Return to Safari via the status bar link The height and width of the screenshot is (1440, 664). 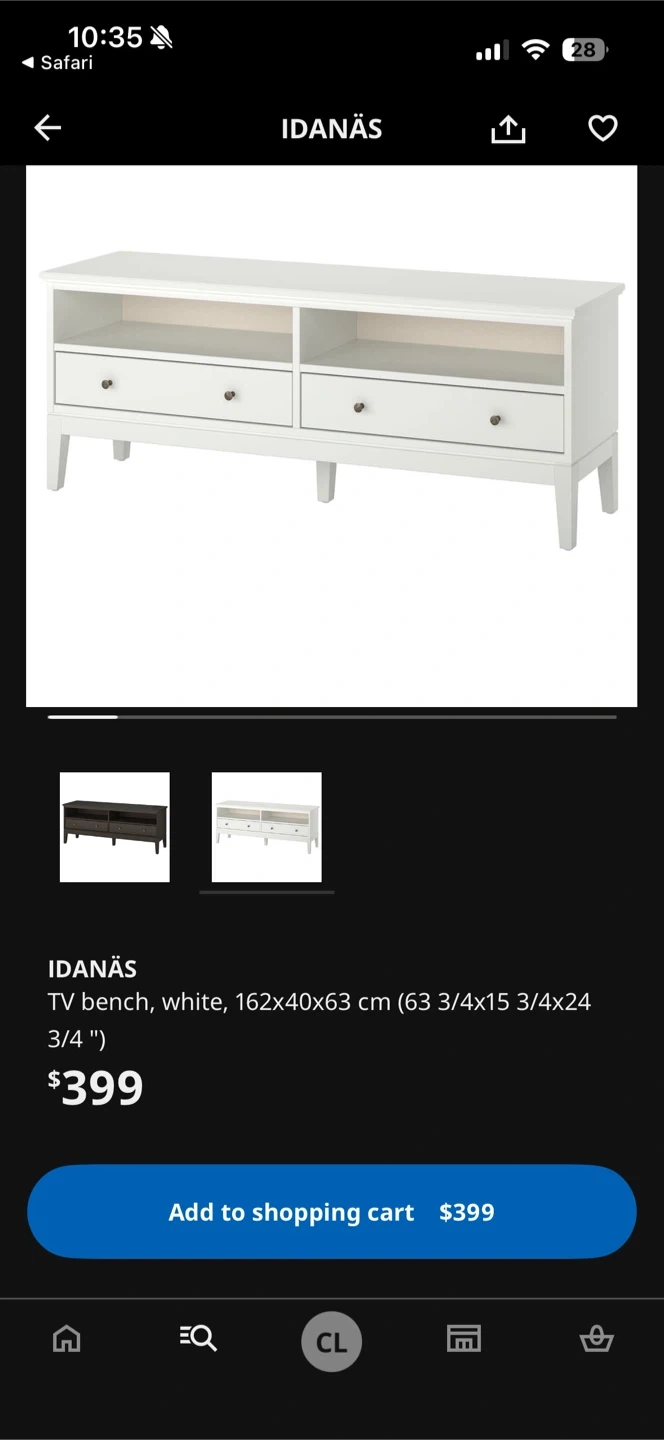[57, 62]
